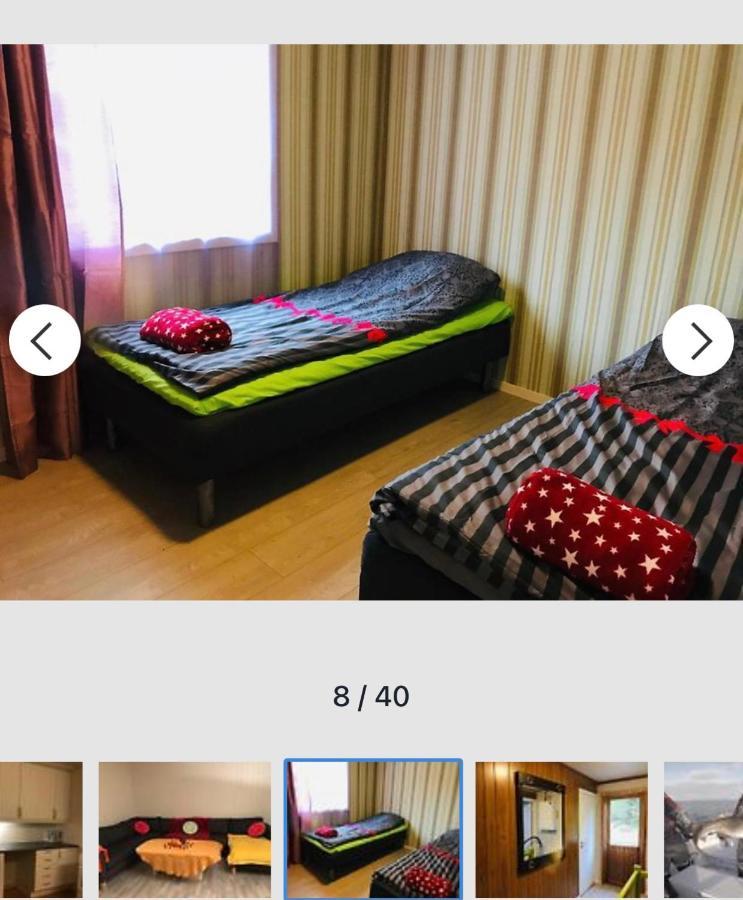Go to the previous photo
Image resolution: width=743 pixels, height=900 pixels.
point(45,340)
